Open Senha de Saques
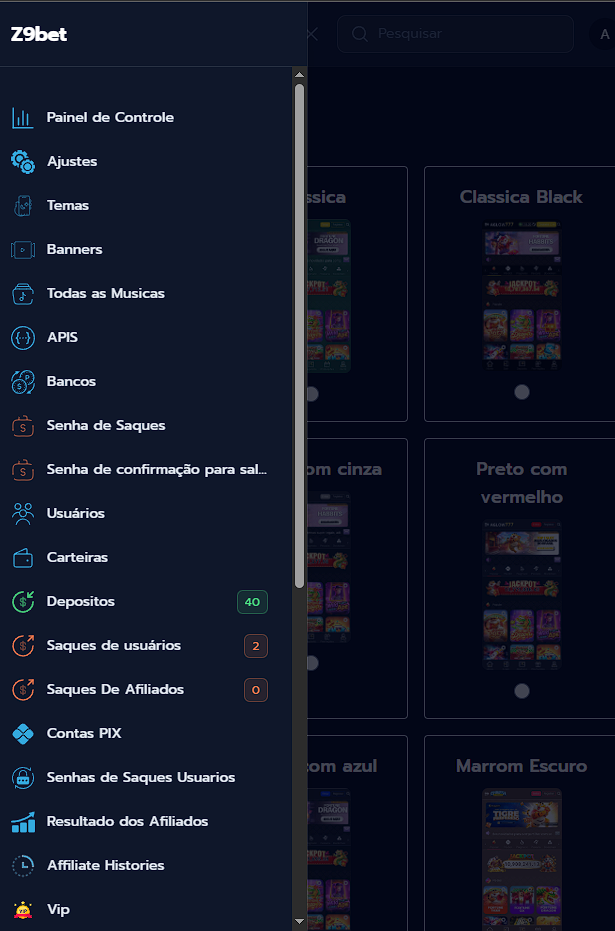The width and height of the screenshot is (615, 931). (106, 425)
